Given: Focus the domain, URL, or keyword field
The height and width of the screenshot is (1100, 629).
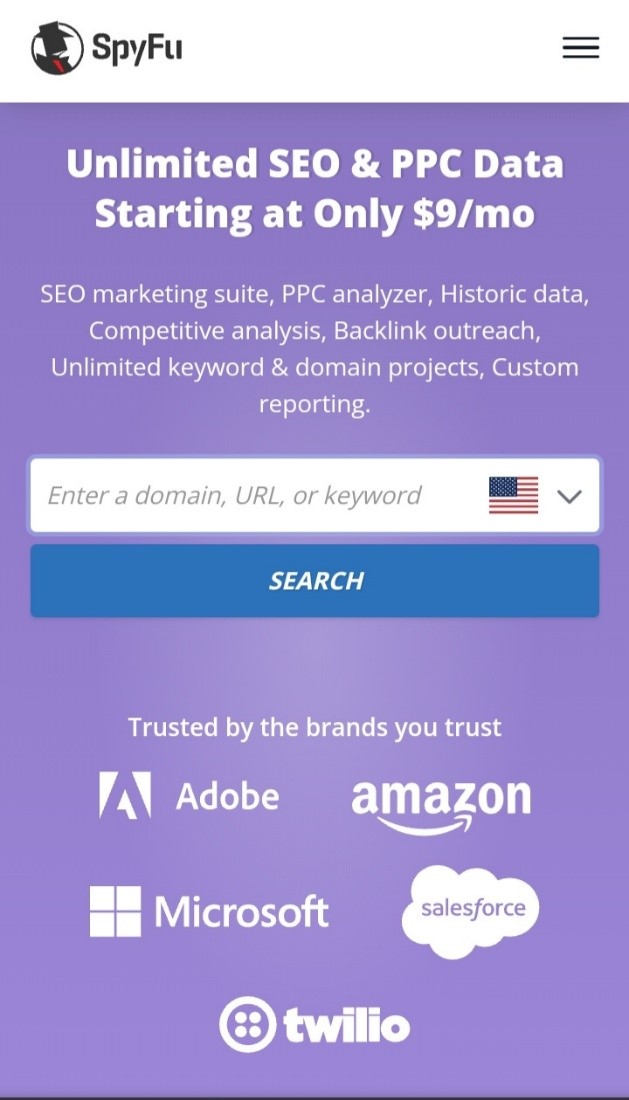Looking at the screenshot, I should click(250, 496).
